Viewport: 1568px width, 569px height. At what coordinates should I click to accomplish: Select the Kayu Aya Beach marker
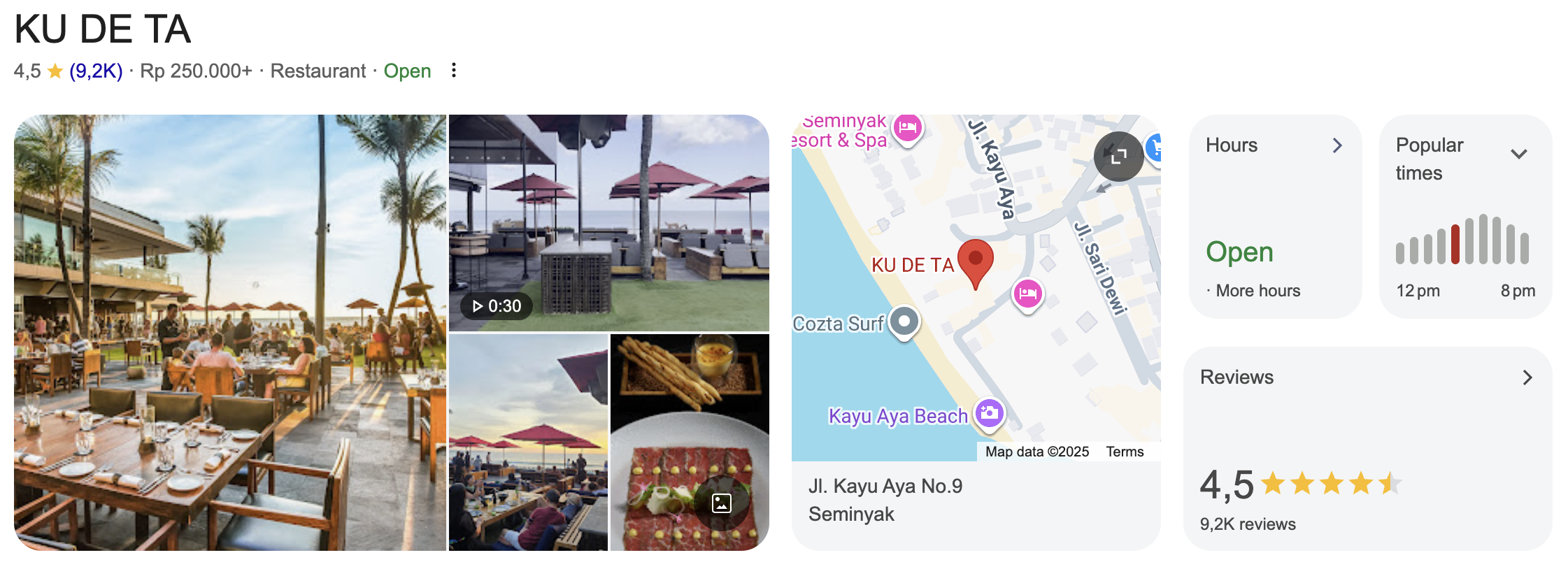989,413
